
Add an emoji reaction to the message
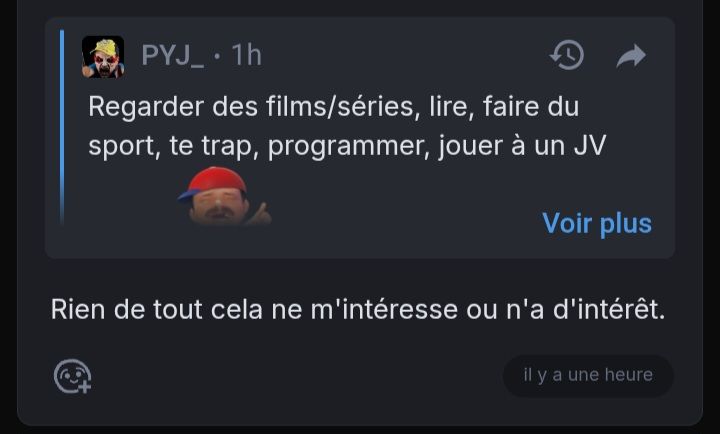coord(72,376)
